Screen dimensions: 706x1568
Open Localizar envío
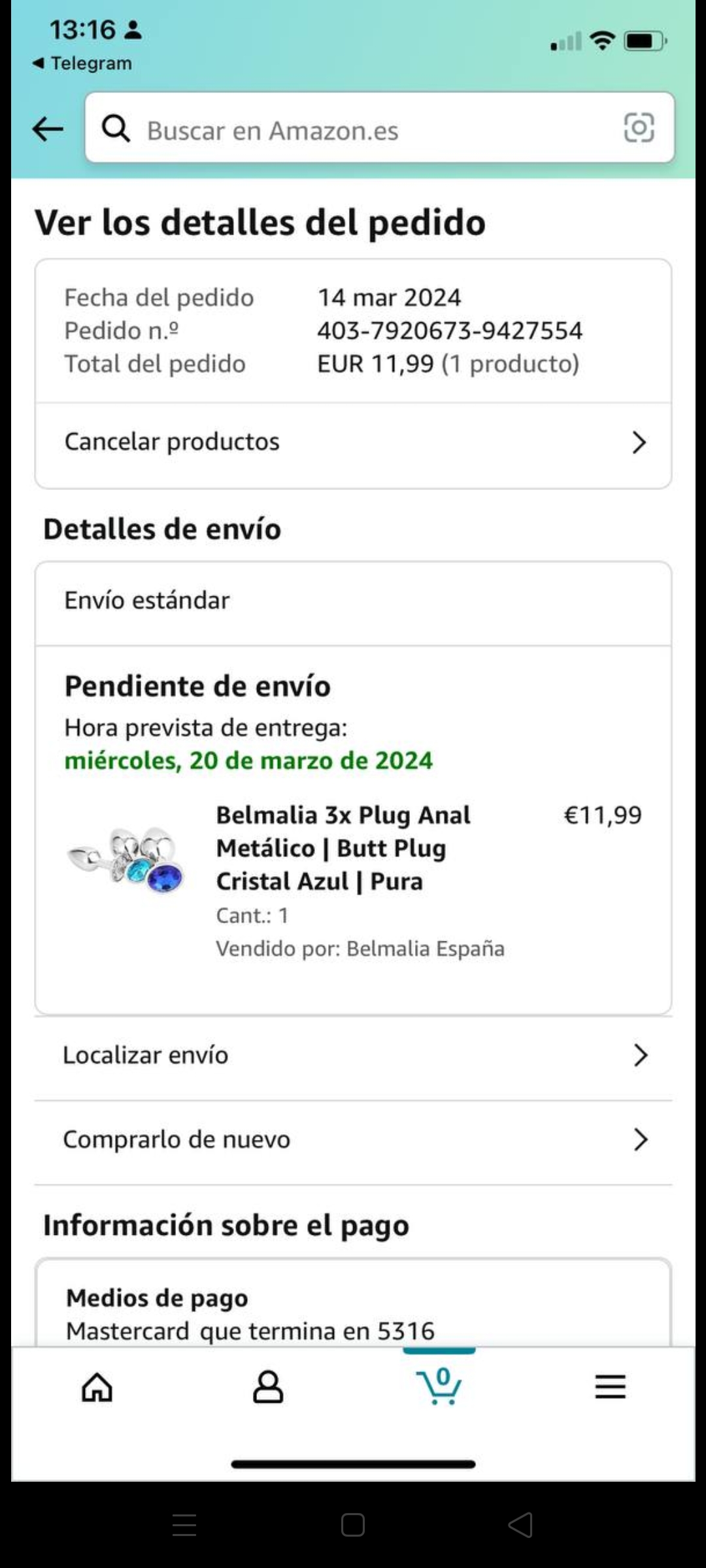(x=353, y=1055)
